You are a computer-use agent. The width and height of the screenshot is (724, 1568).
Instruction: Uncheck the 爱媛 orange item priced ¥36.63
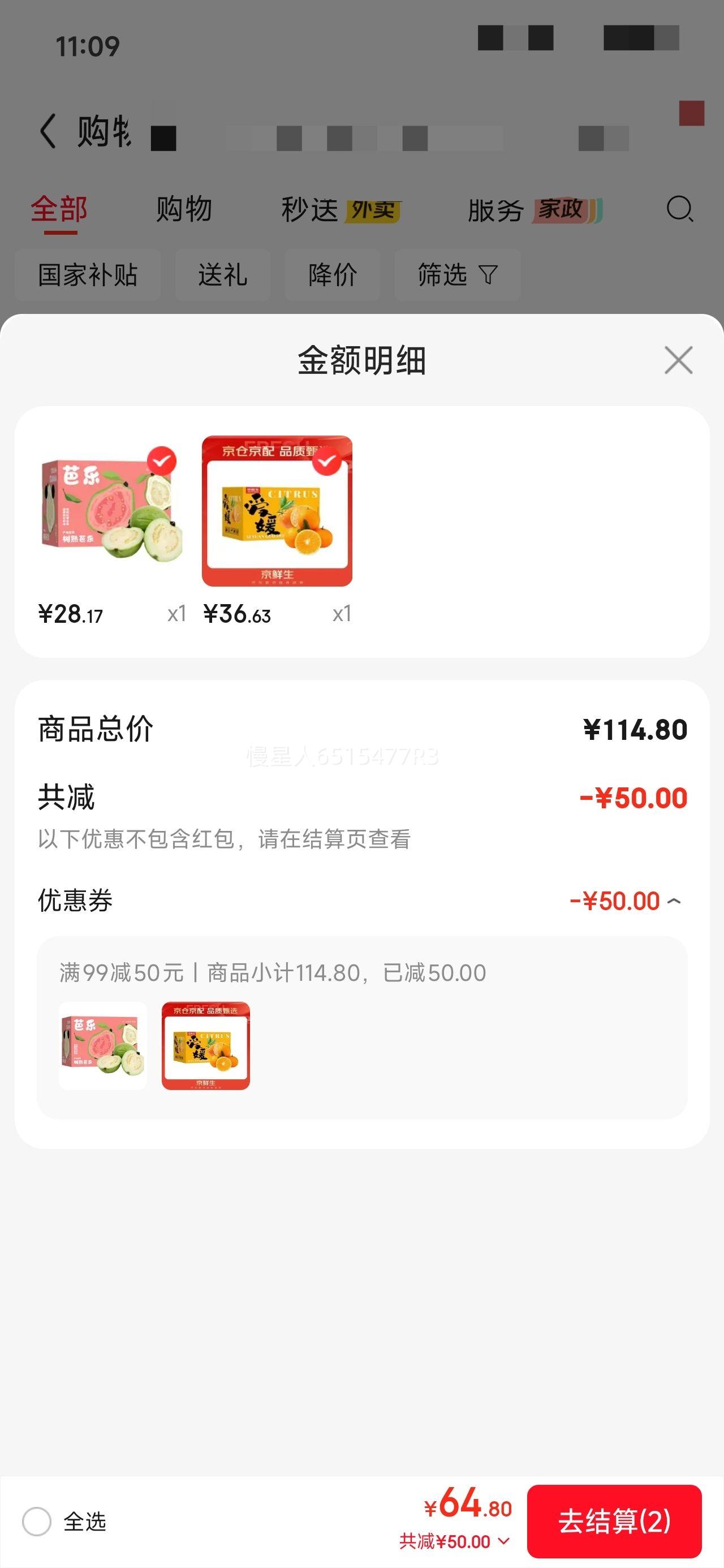(x=326, y=462)
